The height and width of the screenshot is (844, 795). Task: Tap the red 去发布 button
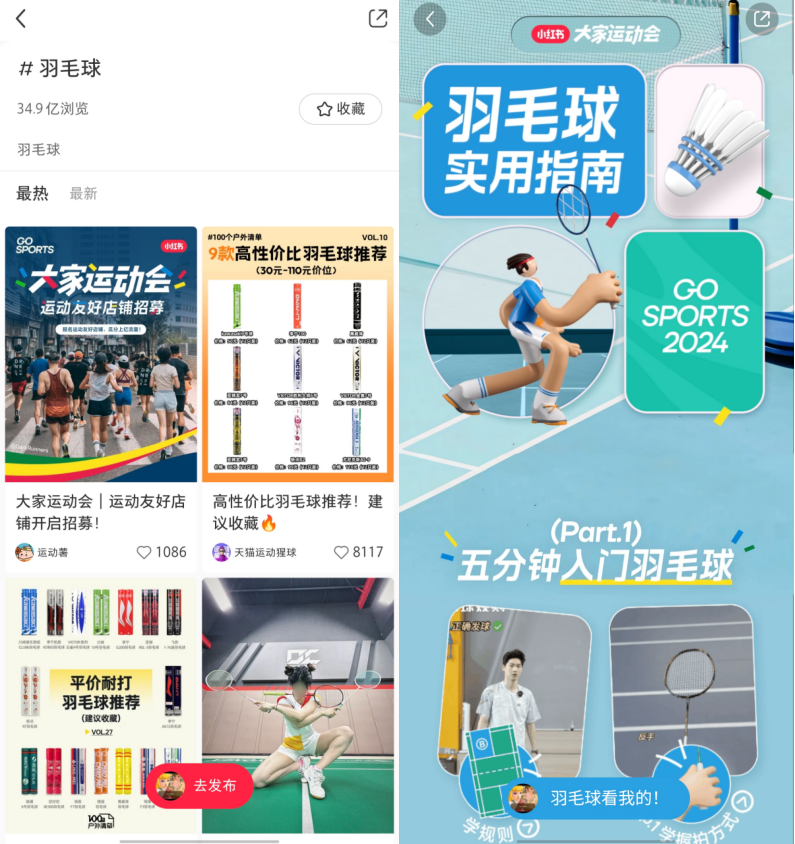click(x=198, y=786)
